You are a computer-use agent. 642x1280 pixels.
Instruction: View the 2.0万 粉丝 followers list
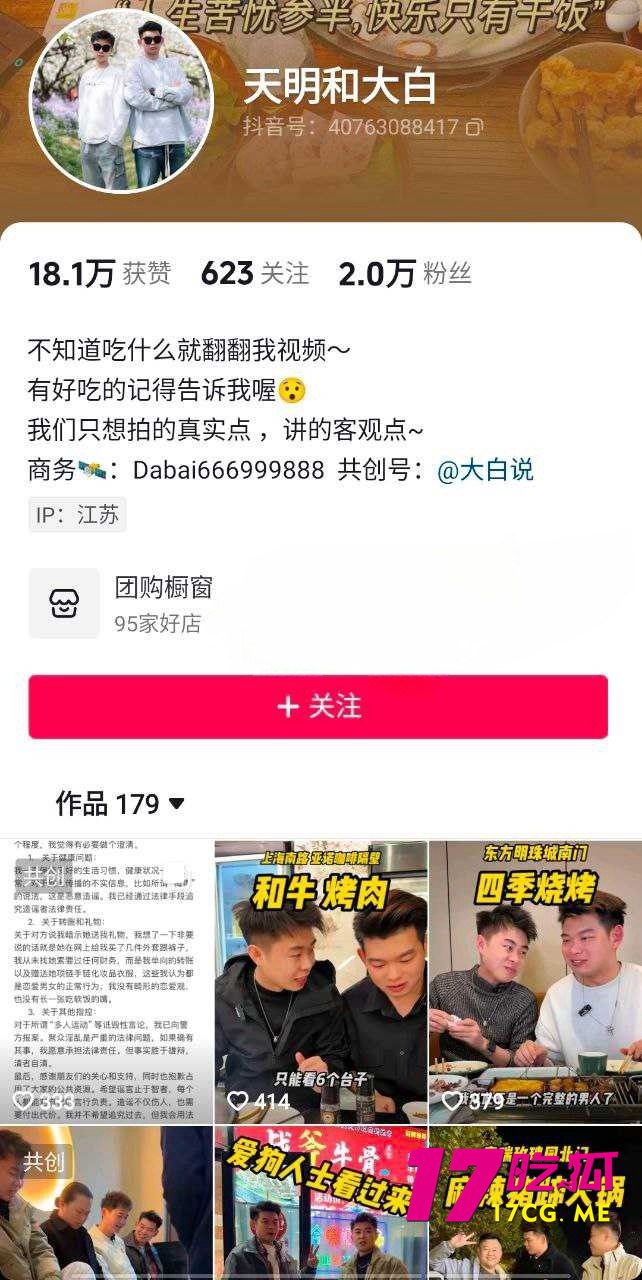click(404, 273)
